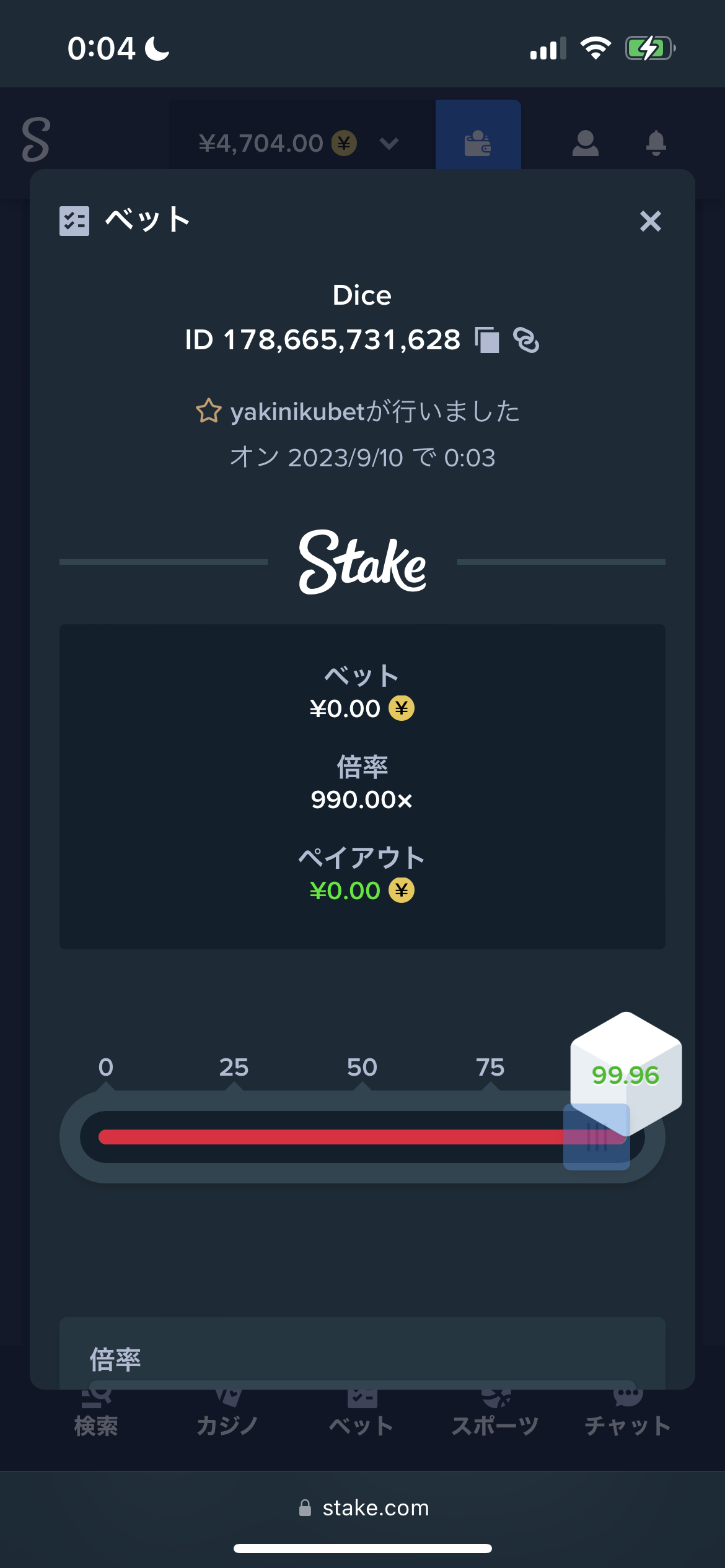Copy the bet ID to clipboard
This screenshot has width=725, height=1568.
pos(487,340)
